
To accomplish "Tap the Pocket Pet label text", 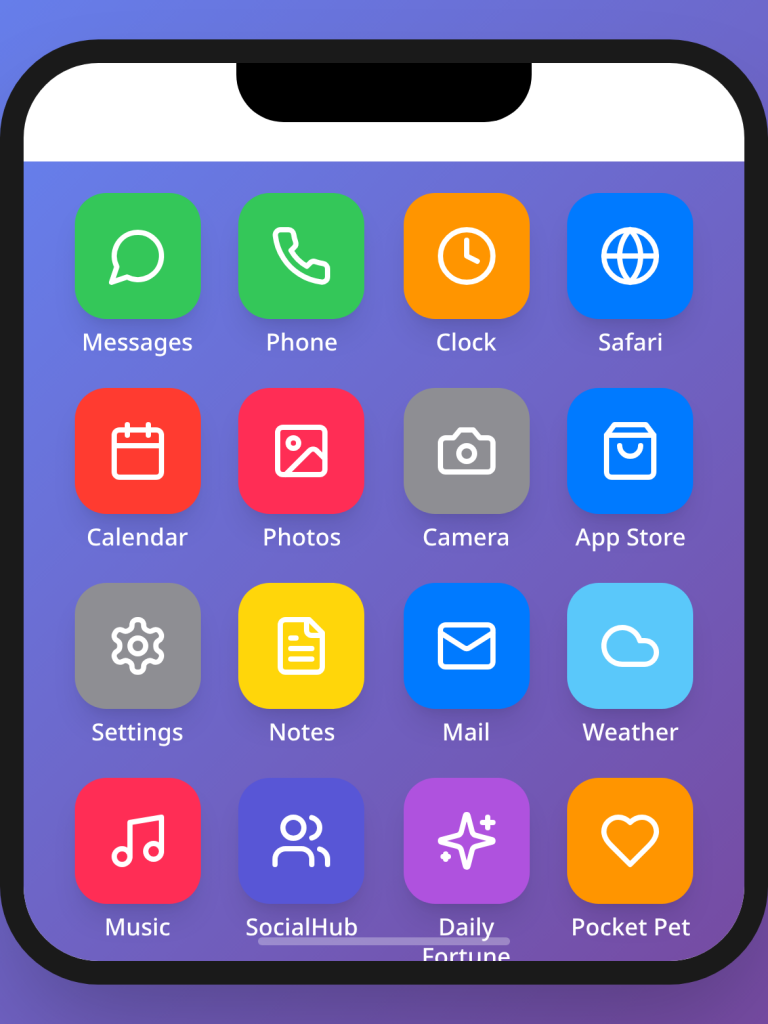I will tap(630, 927).
